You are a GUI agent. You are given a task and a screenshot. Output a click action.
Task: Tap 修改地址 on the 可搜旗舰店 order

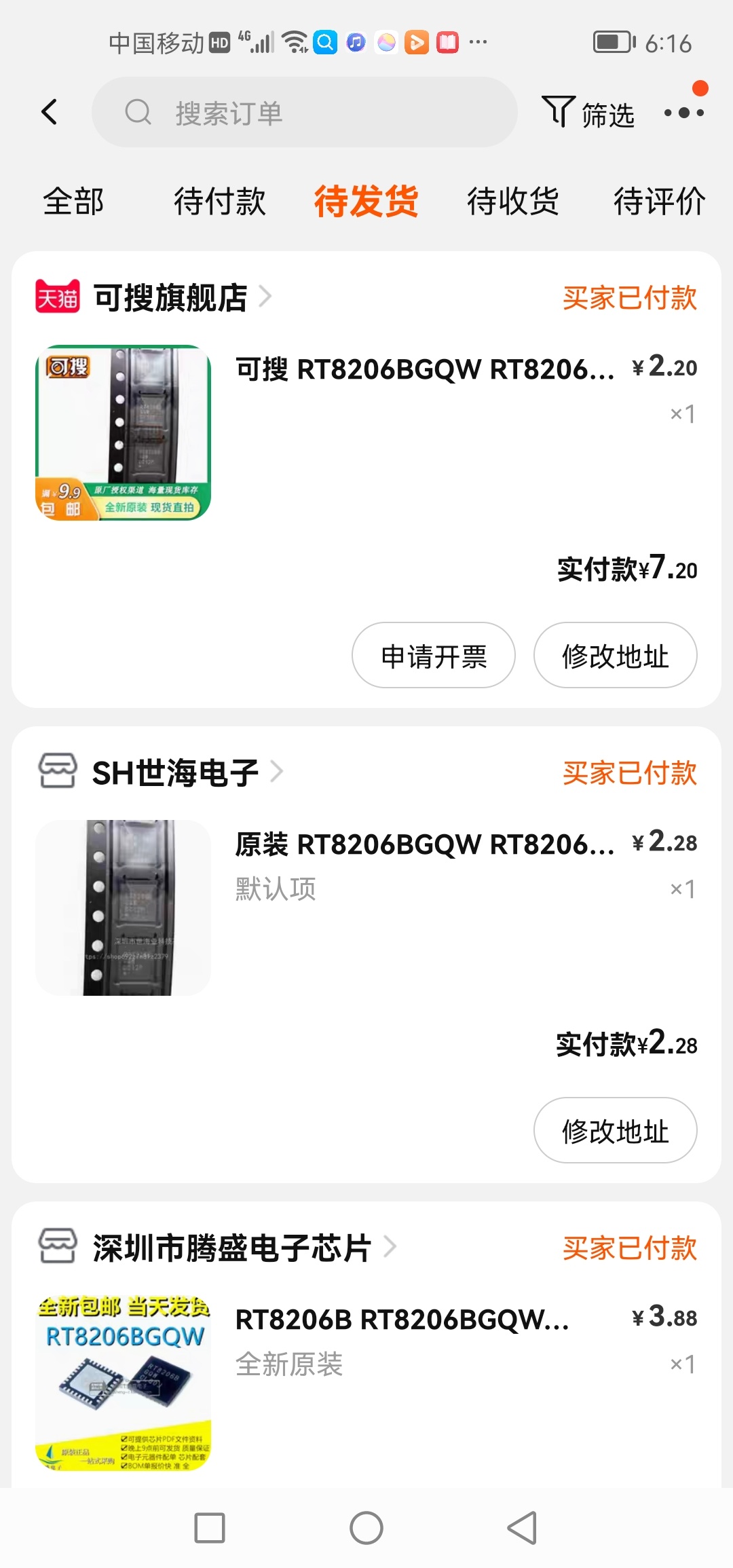click(x=616, y=655)
